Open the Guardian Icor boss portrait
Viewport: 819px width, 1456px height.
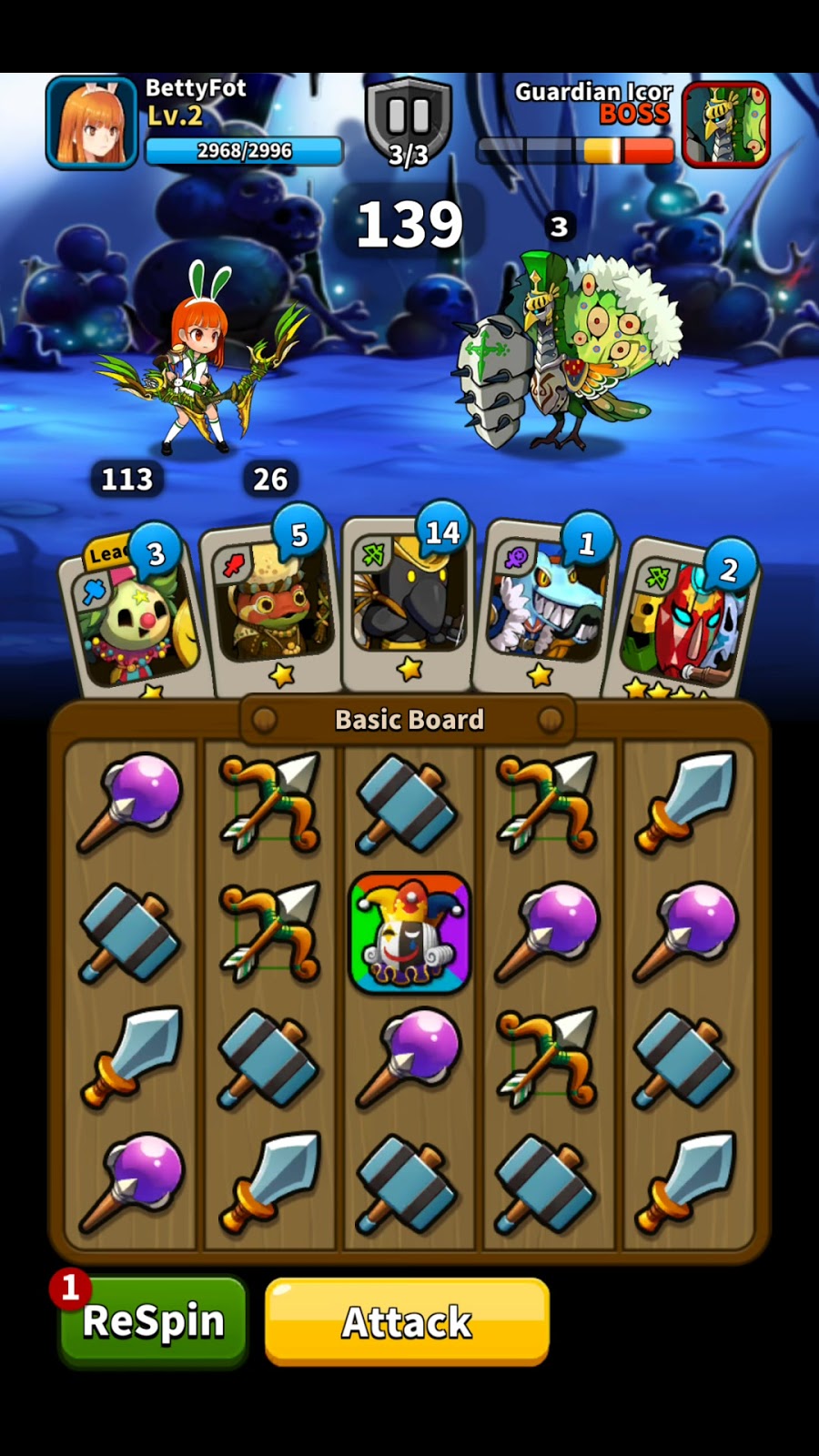pyautogui.click(x=725, y=125)
